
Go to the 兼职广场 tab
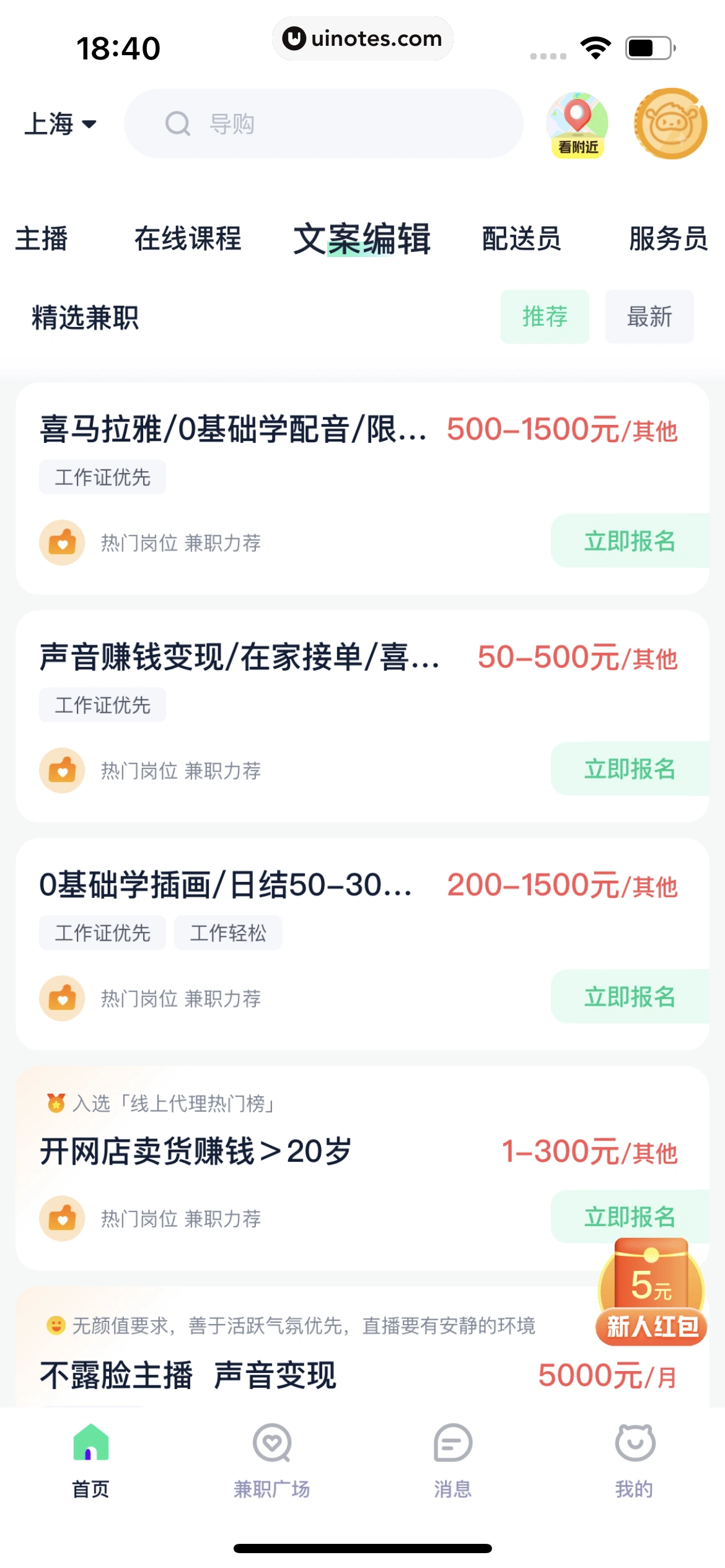(x=271, y=1460)
